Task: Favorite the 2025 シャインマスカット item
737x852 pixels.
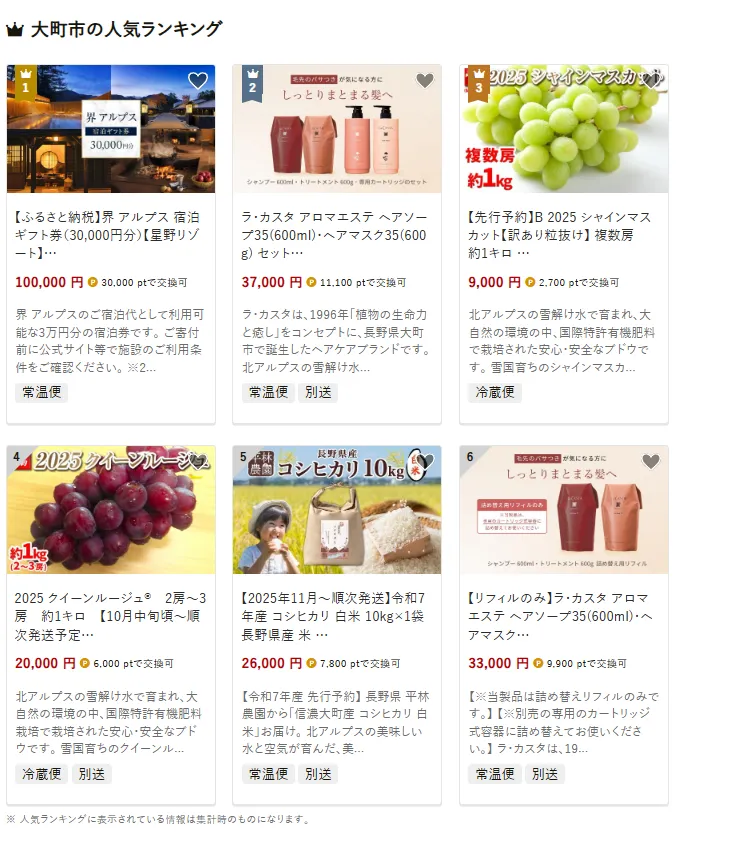Action: (652, 81)
